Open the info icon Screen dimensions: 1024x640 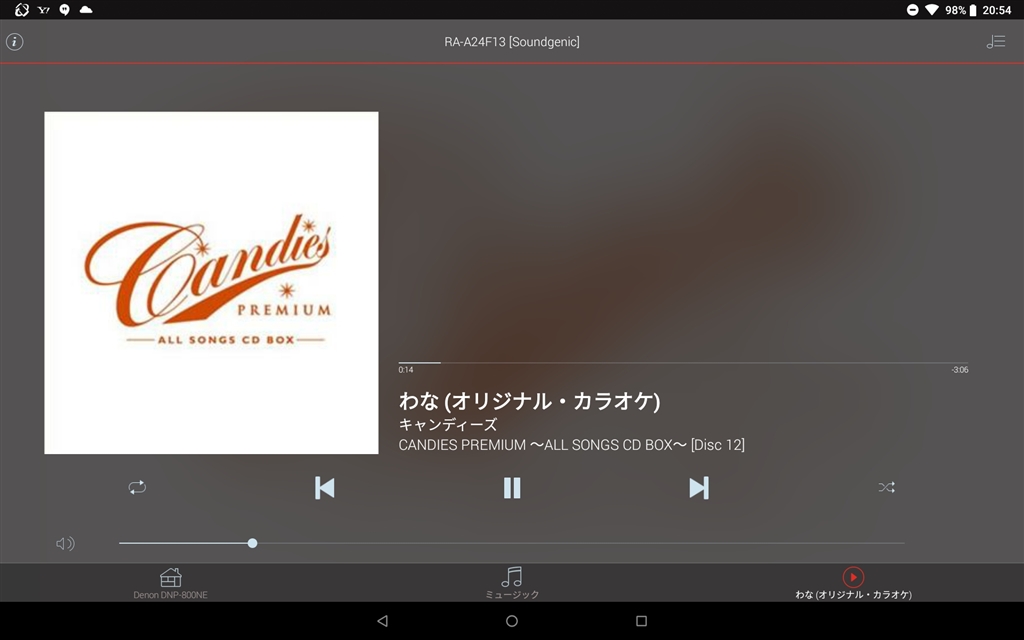click(14, 42)
